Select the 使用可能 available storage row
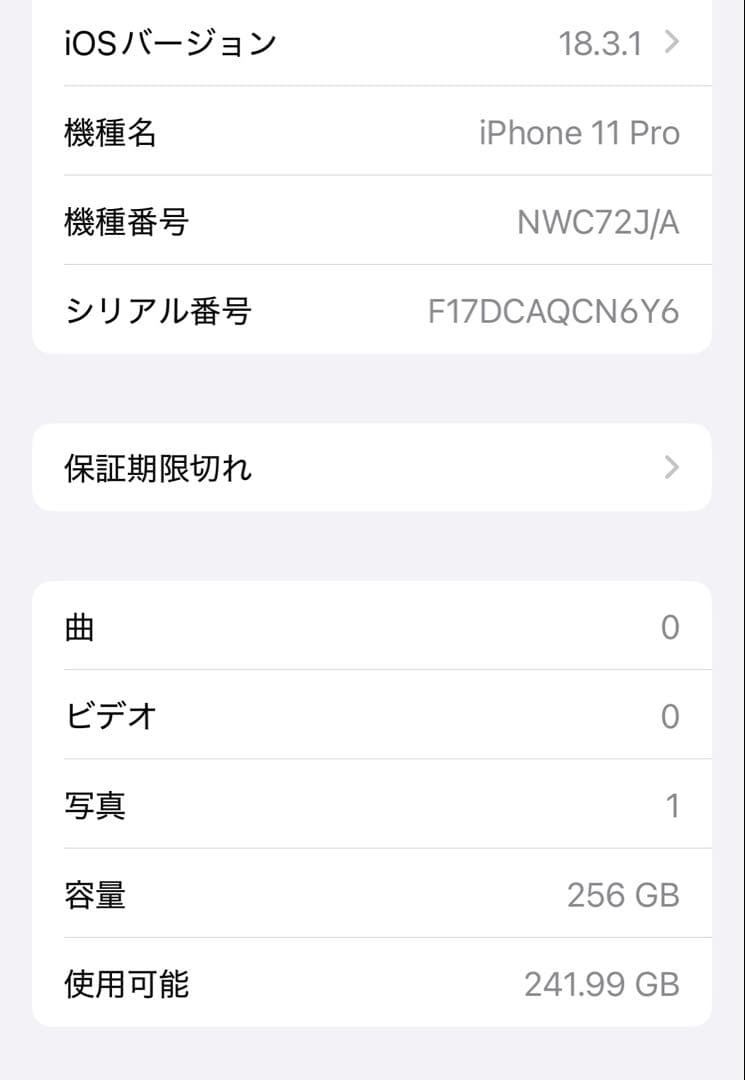Viewport: 745px width, 1080px height. 372,984
